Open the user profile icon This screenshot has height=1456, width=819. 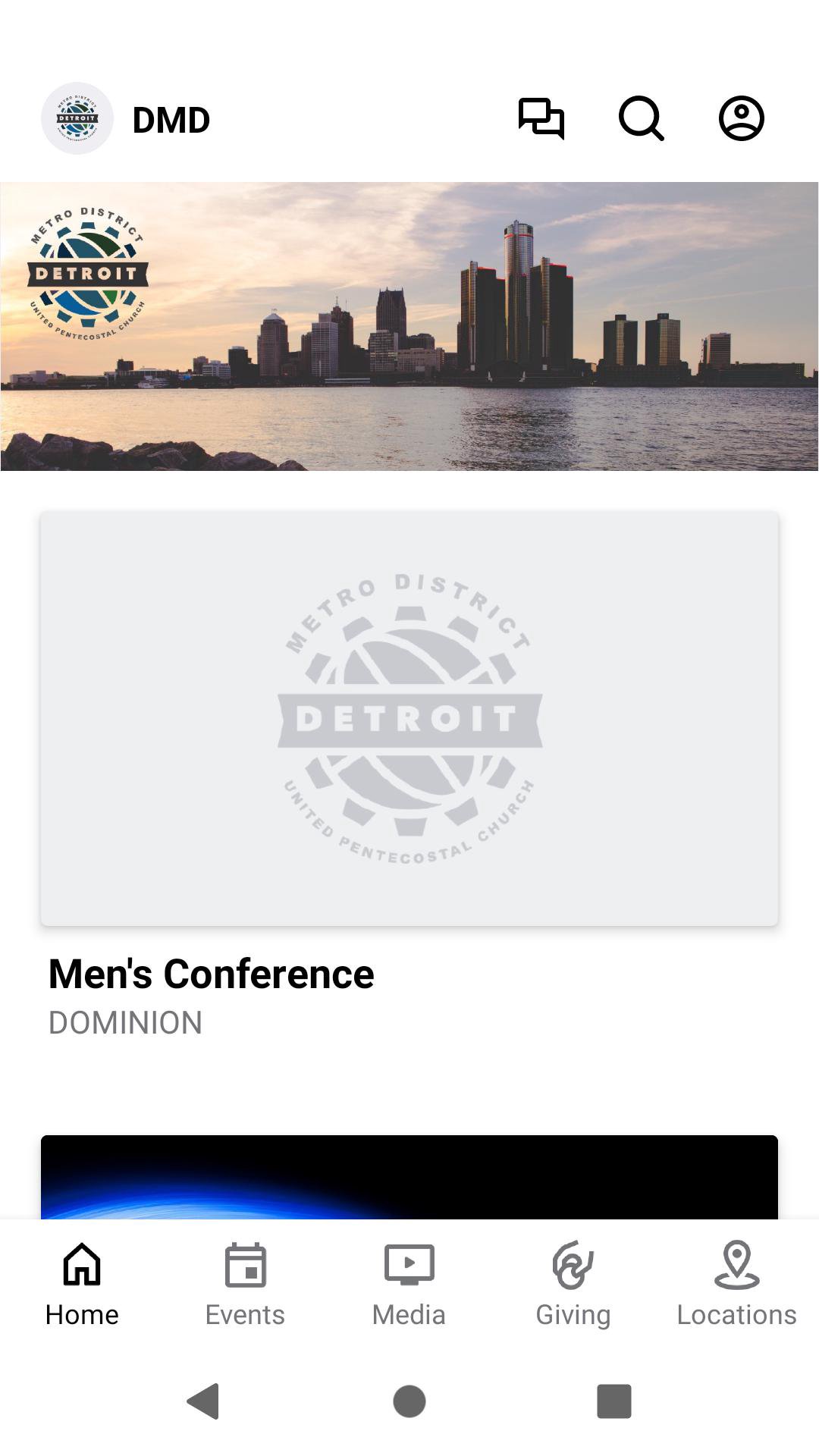tap(741, 118)
